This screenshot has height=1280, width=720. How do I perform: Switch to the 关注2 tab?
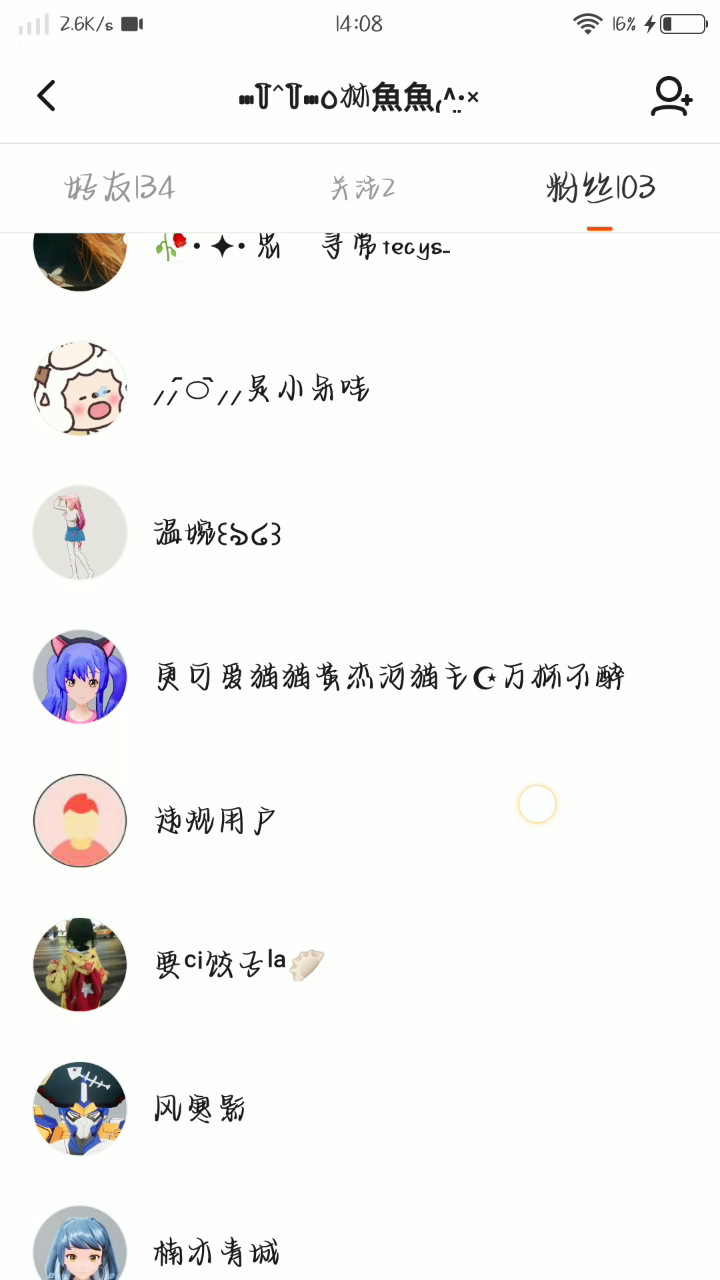point(362,187)
